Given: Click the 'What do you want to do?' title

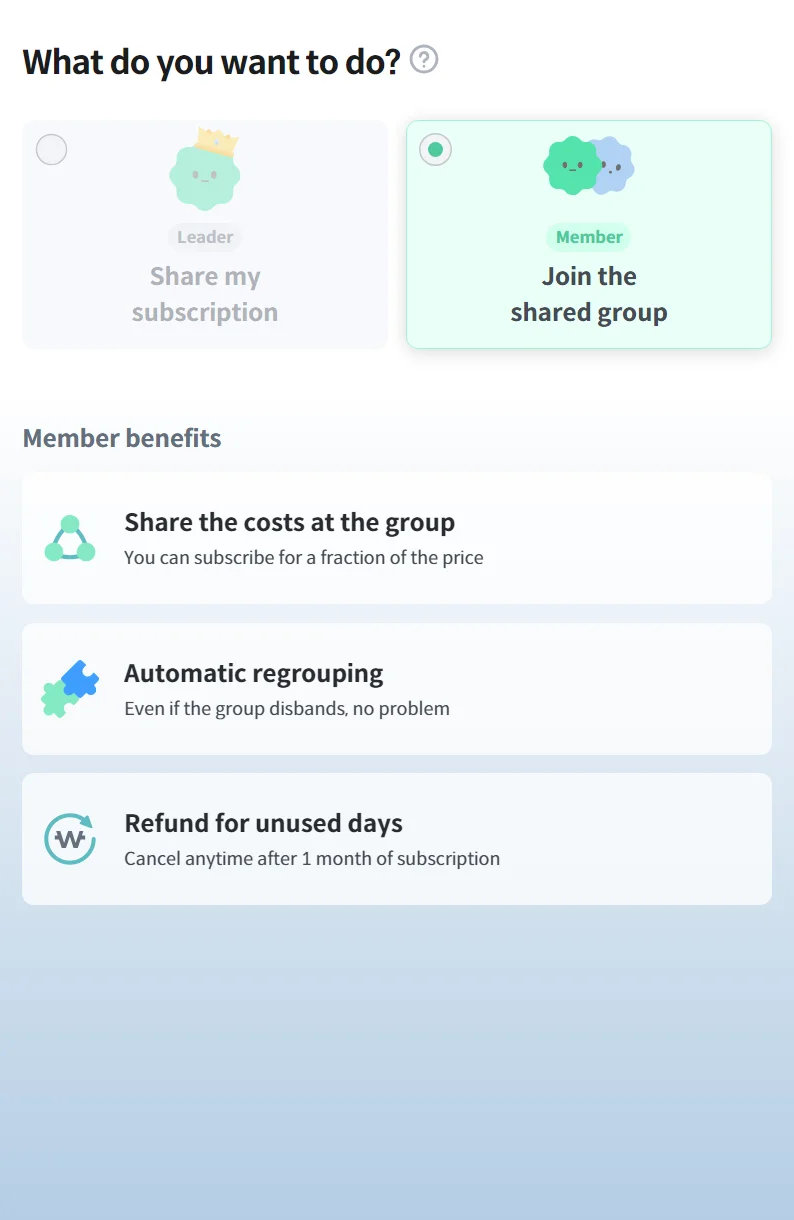Looking at the screenshot, I should point(213,61).
